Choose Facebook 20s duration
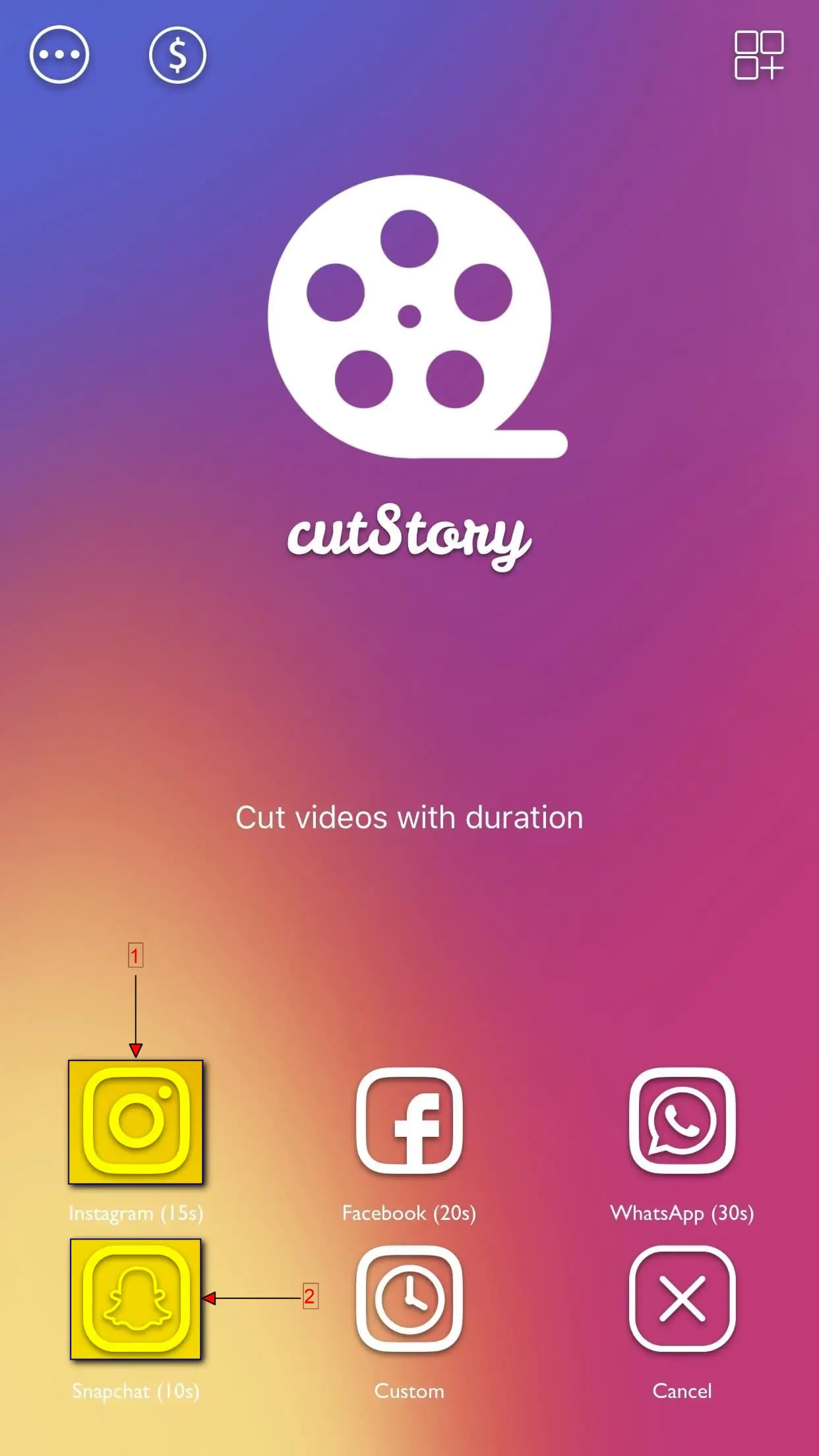 tap(409, 1121)
